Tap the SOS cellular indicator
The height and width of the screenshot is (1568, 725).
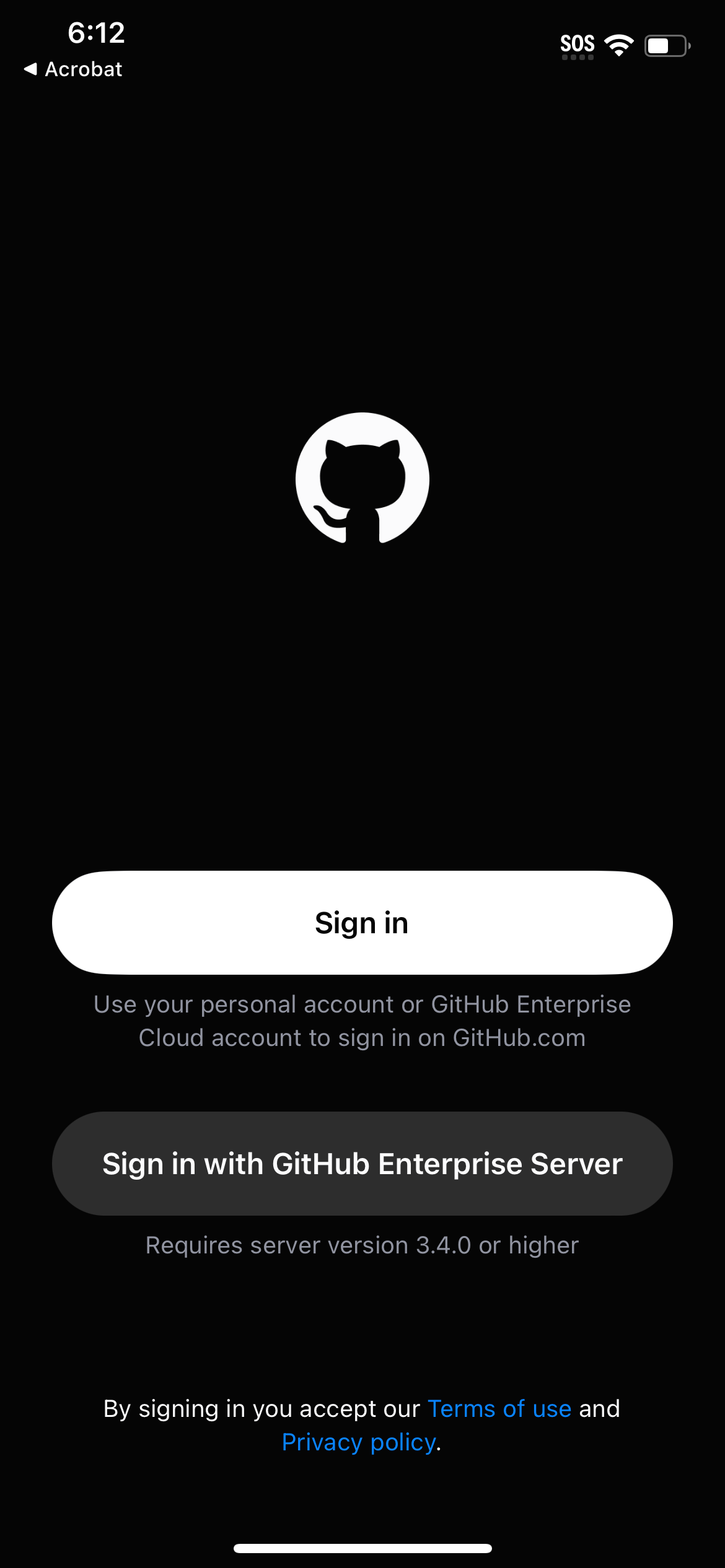(576, 43)
